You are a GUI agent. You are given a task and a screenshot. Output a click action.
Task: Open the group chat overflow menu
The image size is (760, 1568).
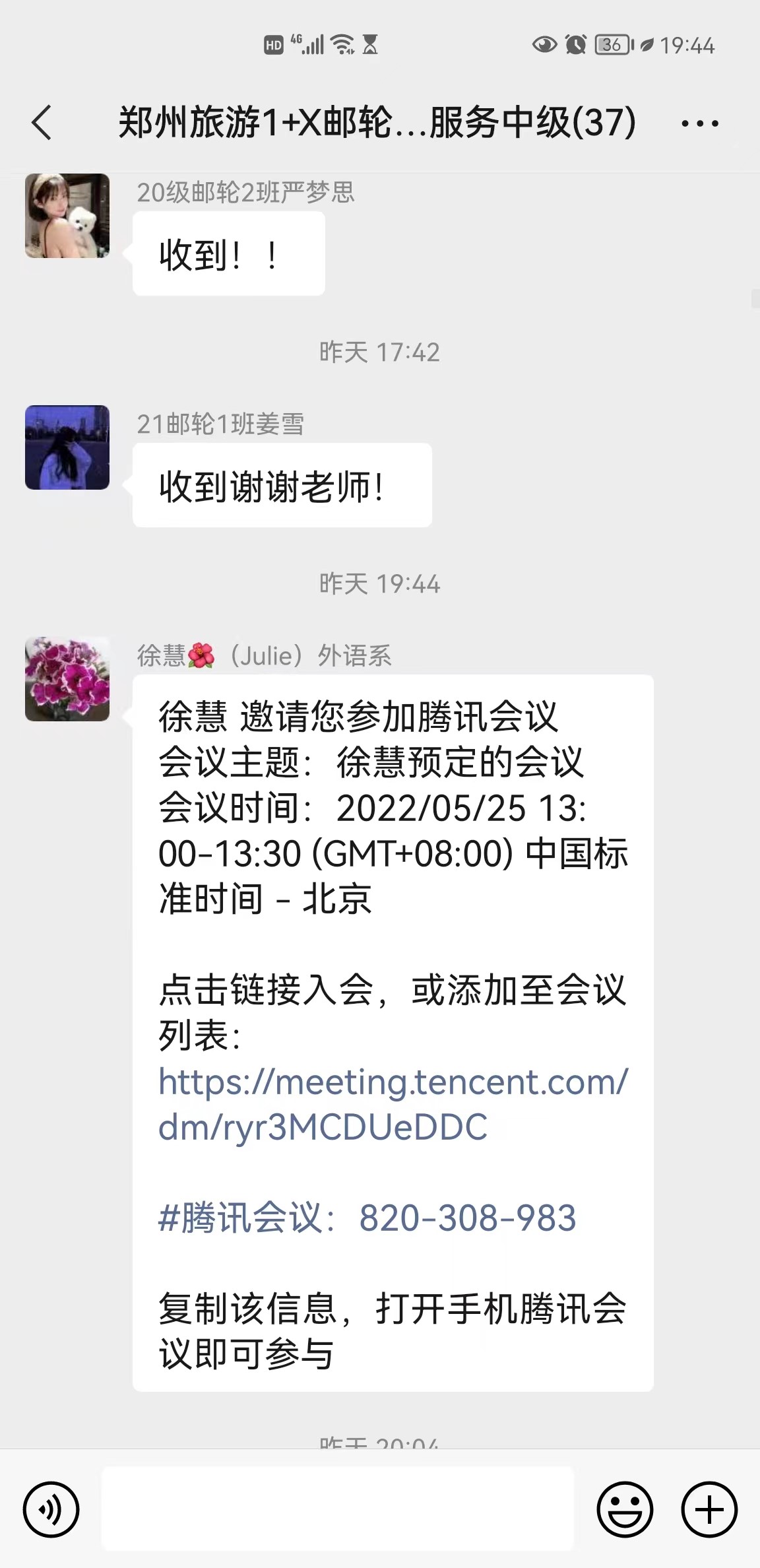click(699, 123)
